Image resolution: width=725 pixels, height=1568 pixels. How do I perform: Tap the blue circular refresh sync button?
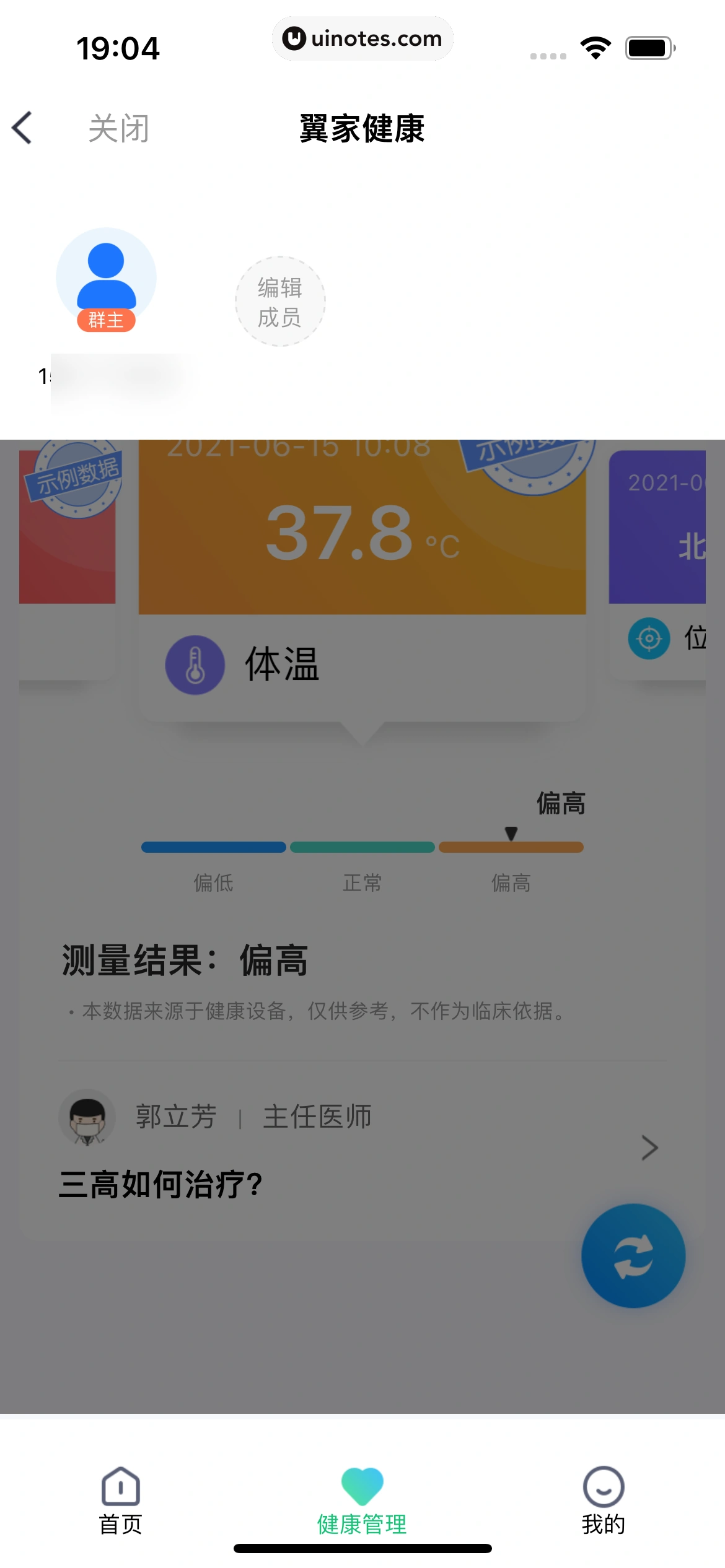click(x=633, y=1255)
